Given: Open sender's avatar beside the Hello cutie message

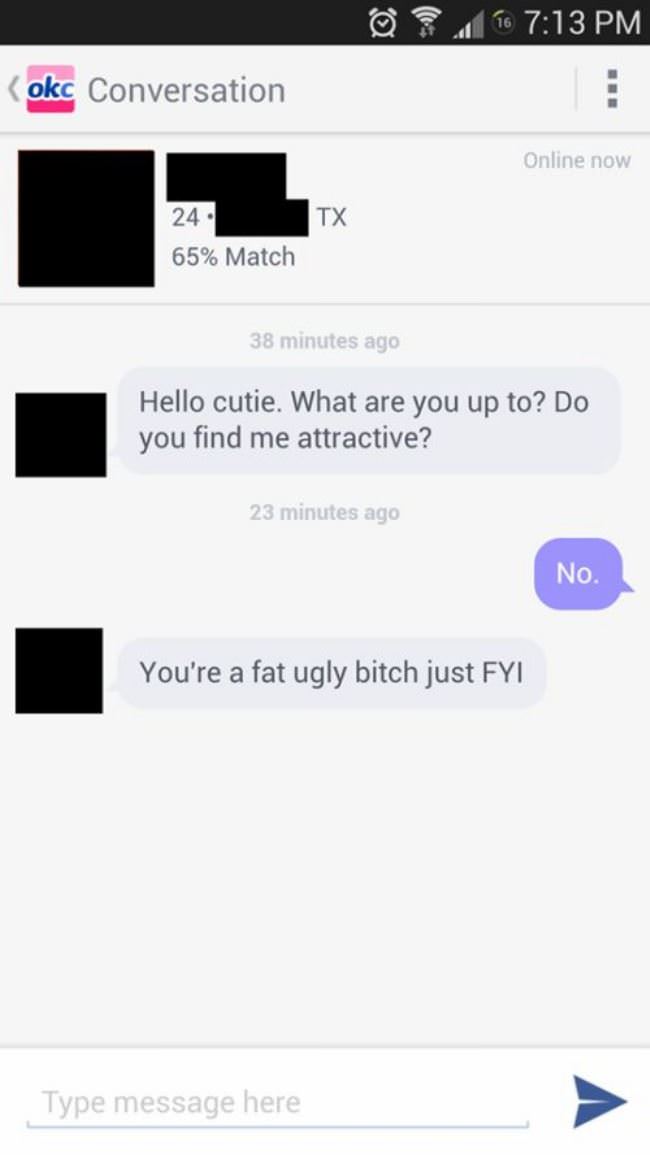Looking at the screenshot, I should tap(60, 434).
